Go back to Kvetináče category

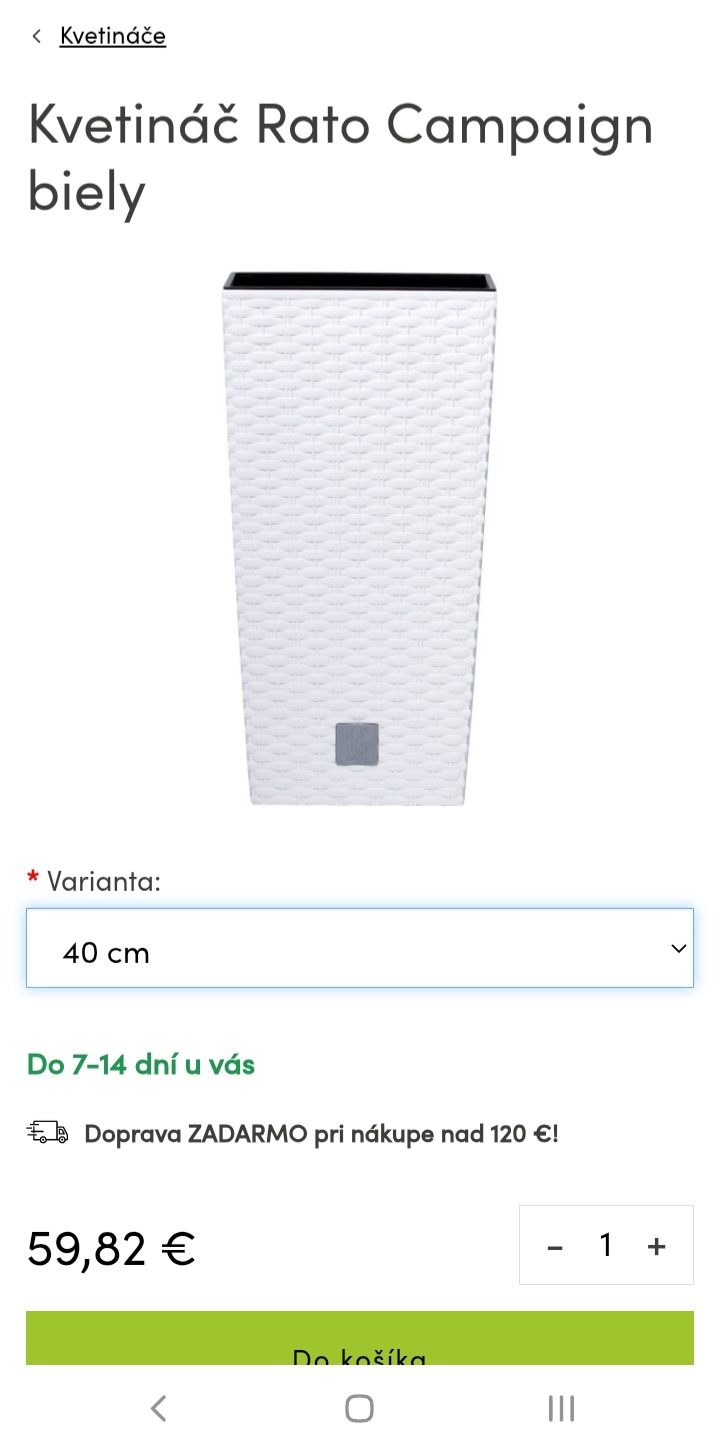coord(112,36)
